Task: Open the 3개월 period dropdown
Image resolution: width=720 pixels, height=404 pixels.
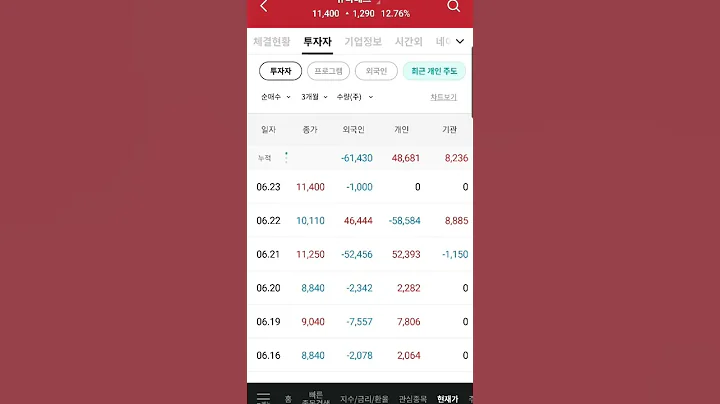Action: pyautogui.click(x=314, y=97)
